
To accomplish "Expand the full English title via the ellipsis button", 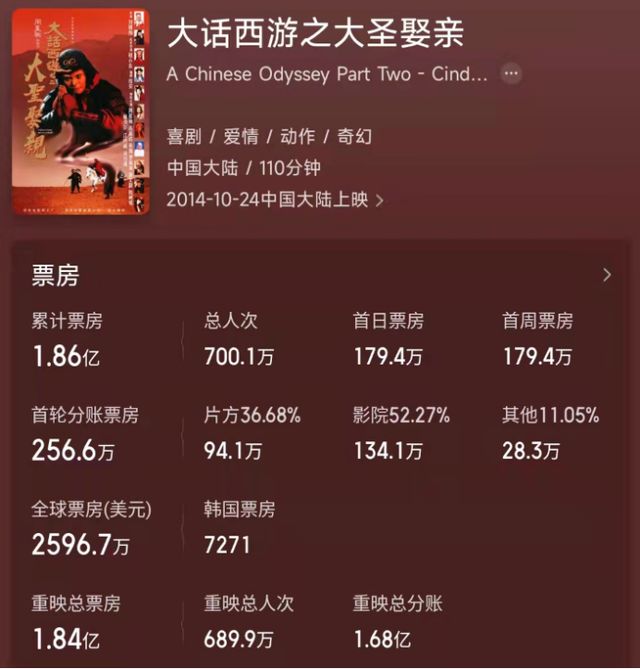I will pos(511,74).
